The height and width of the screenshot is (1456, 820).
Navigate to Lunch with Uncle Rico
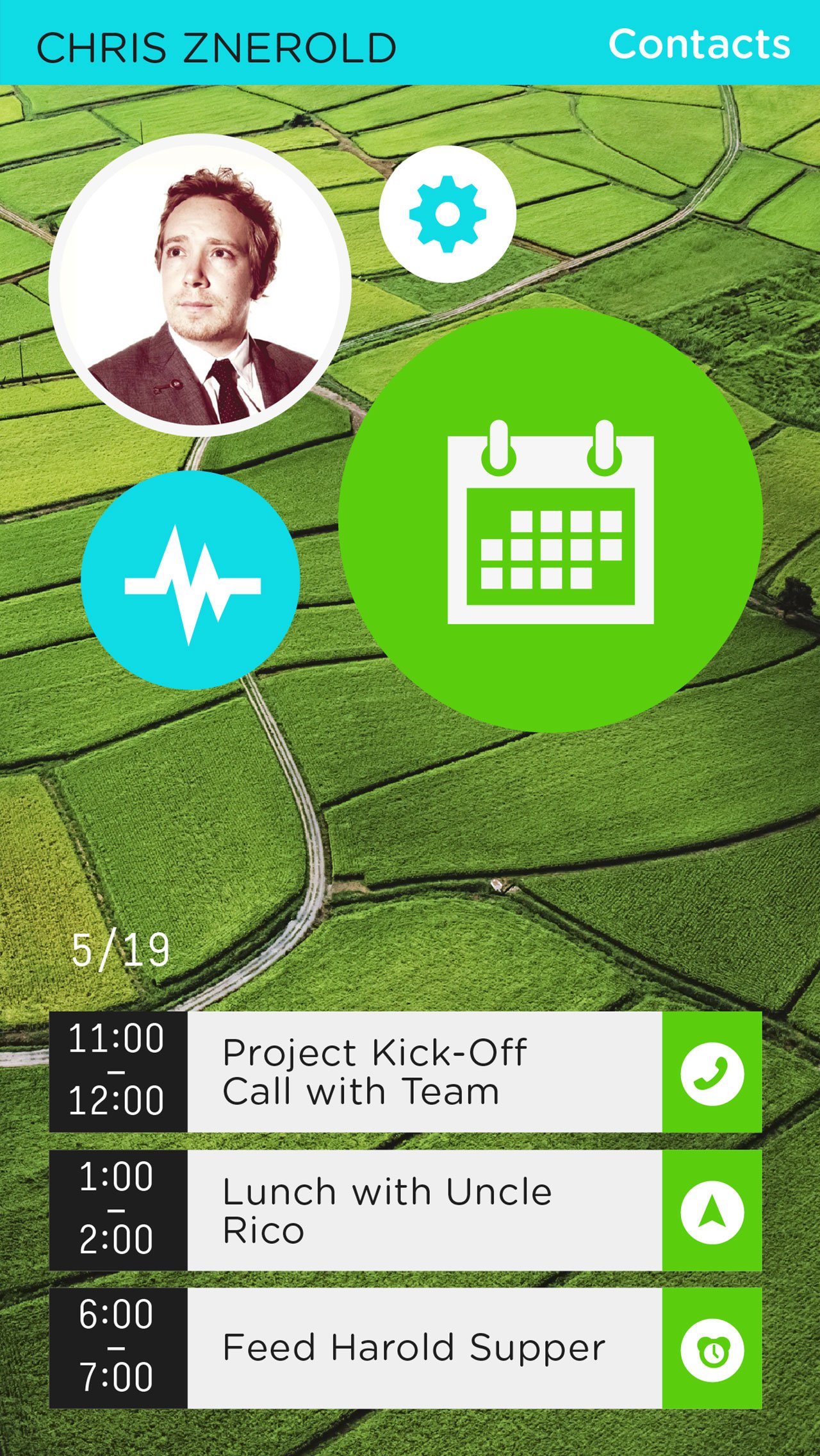pyautogui.click(x=712, y=1211)
